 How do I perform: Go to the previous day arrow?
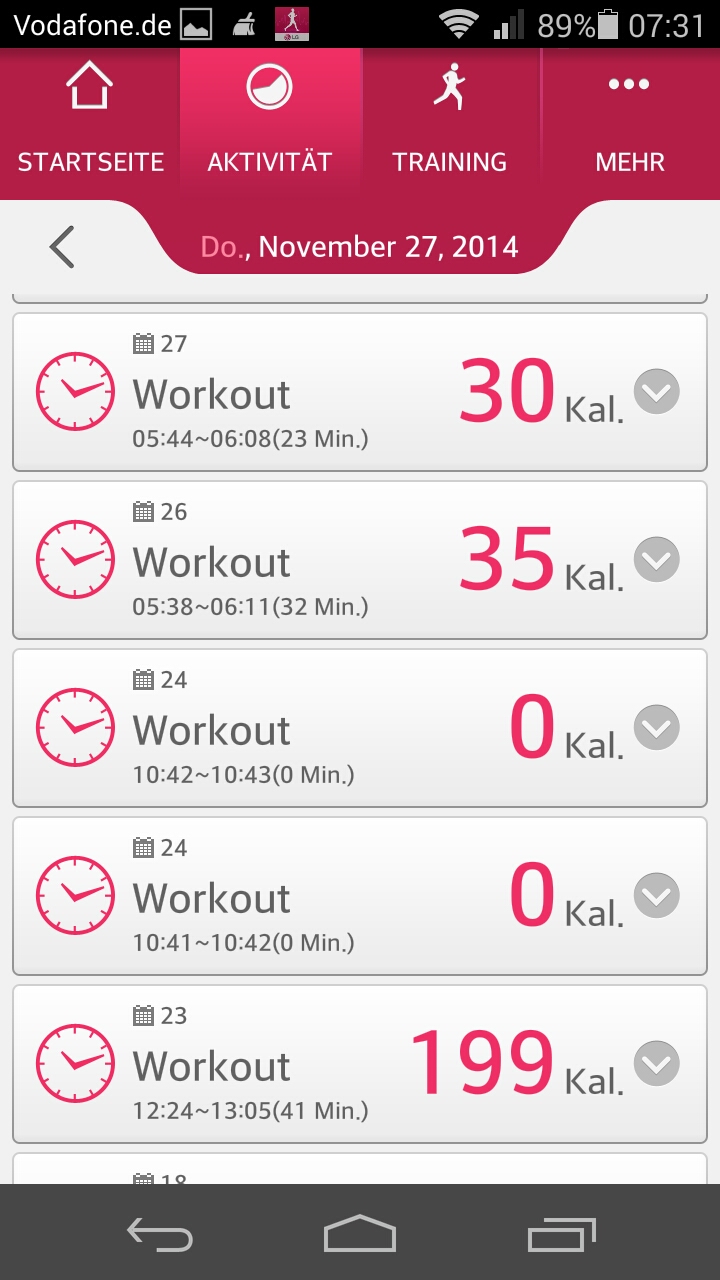coord(62,247)
